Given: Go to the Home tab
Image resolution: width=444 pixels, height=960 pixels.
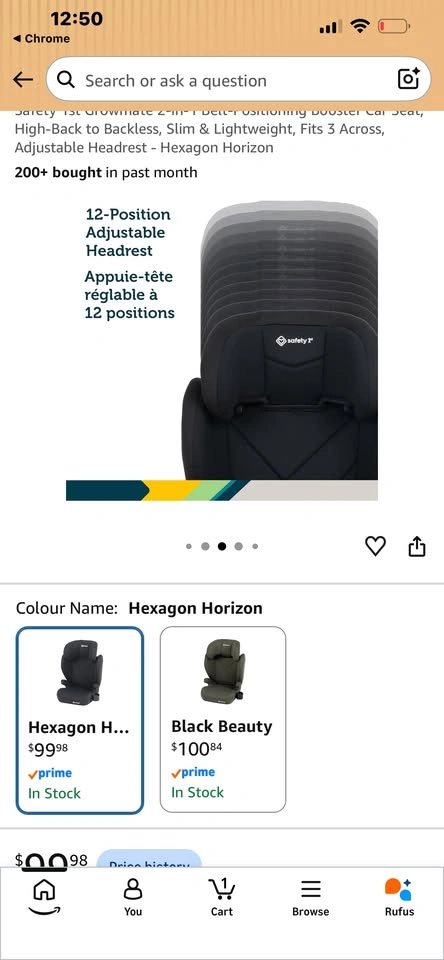Looking at the screenshot, I should pos(44,896).
